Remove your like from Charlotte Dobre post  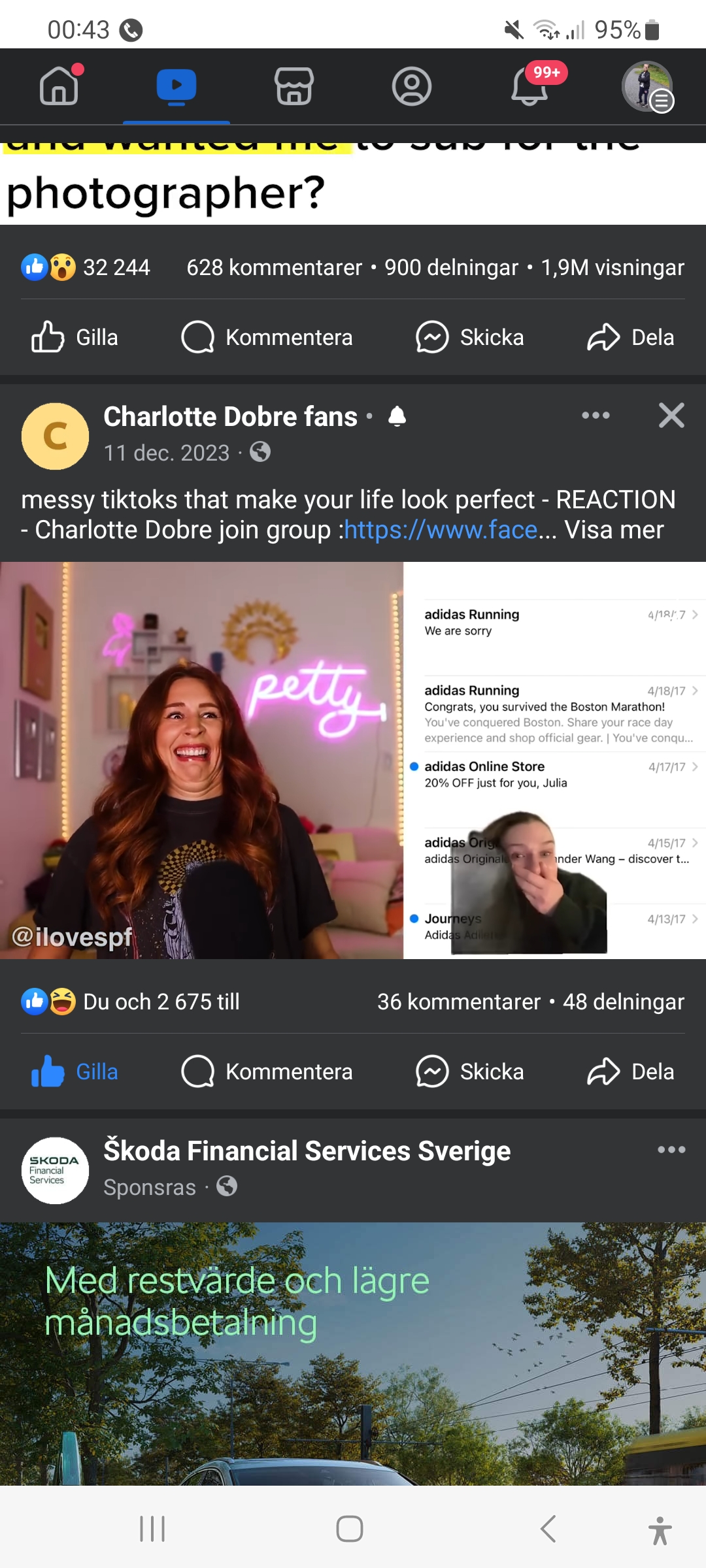(x=75, y=1071)
